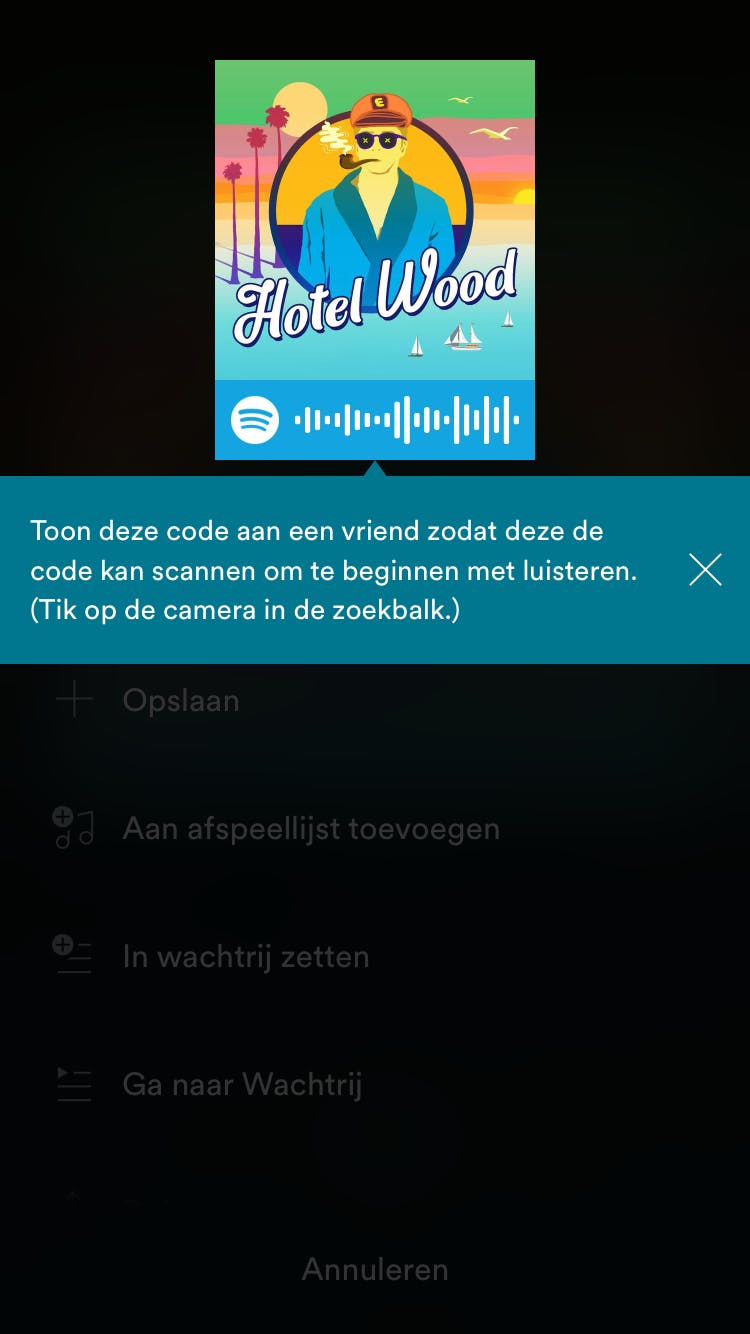This screenshot has height=1334, width=750.
Task: Open the Hotel Wood cover with Spotify code
Action: pyautogui.click(x=375, y=260)
